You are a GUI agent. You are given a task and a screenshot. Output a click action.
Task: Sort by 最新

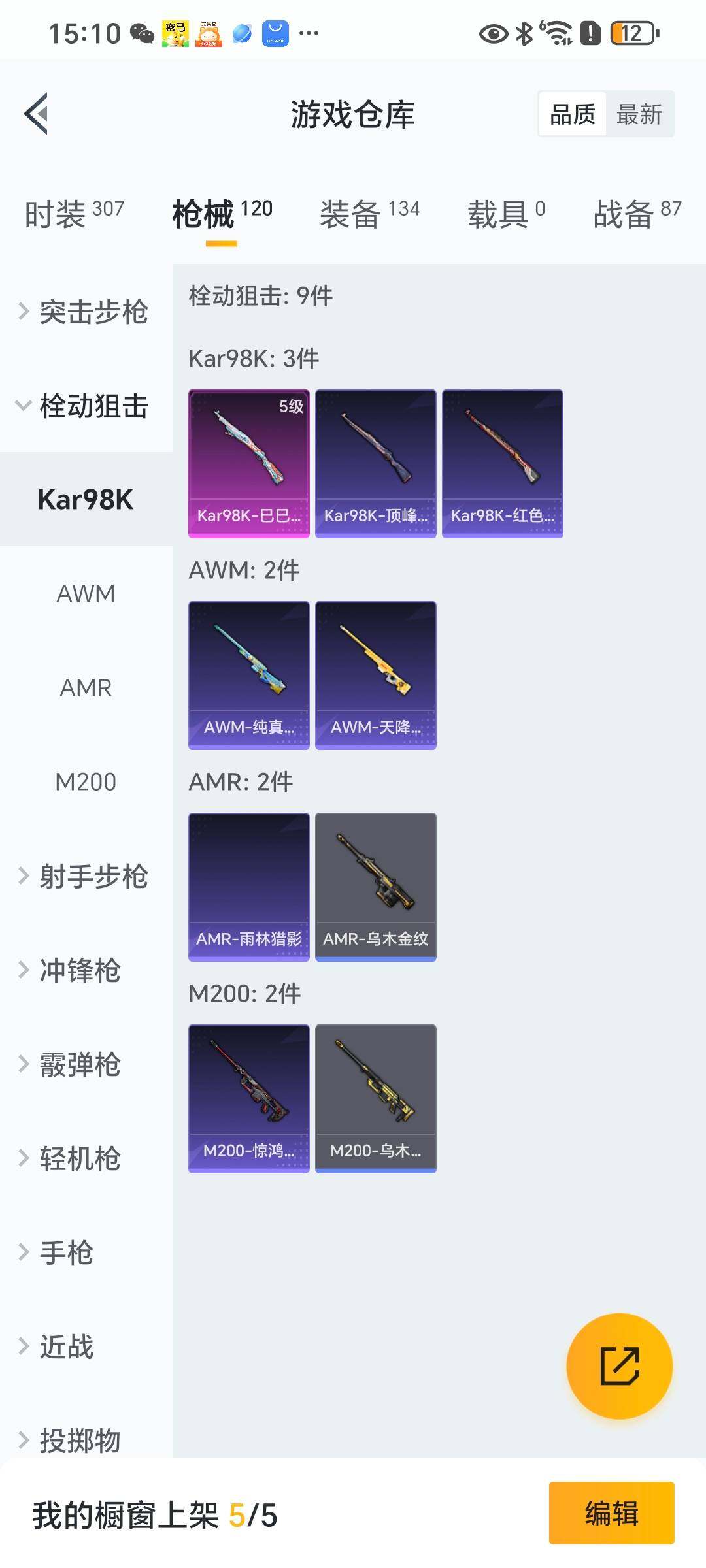[639, 114]
